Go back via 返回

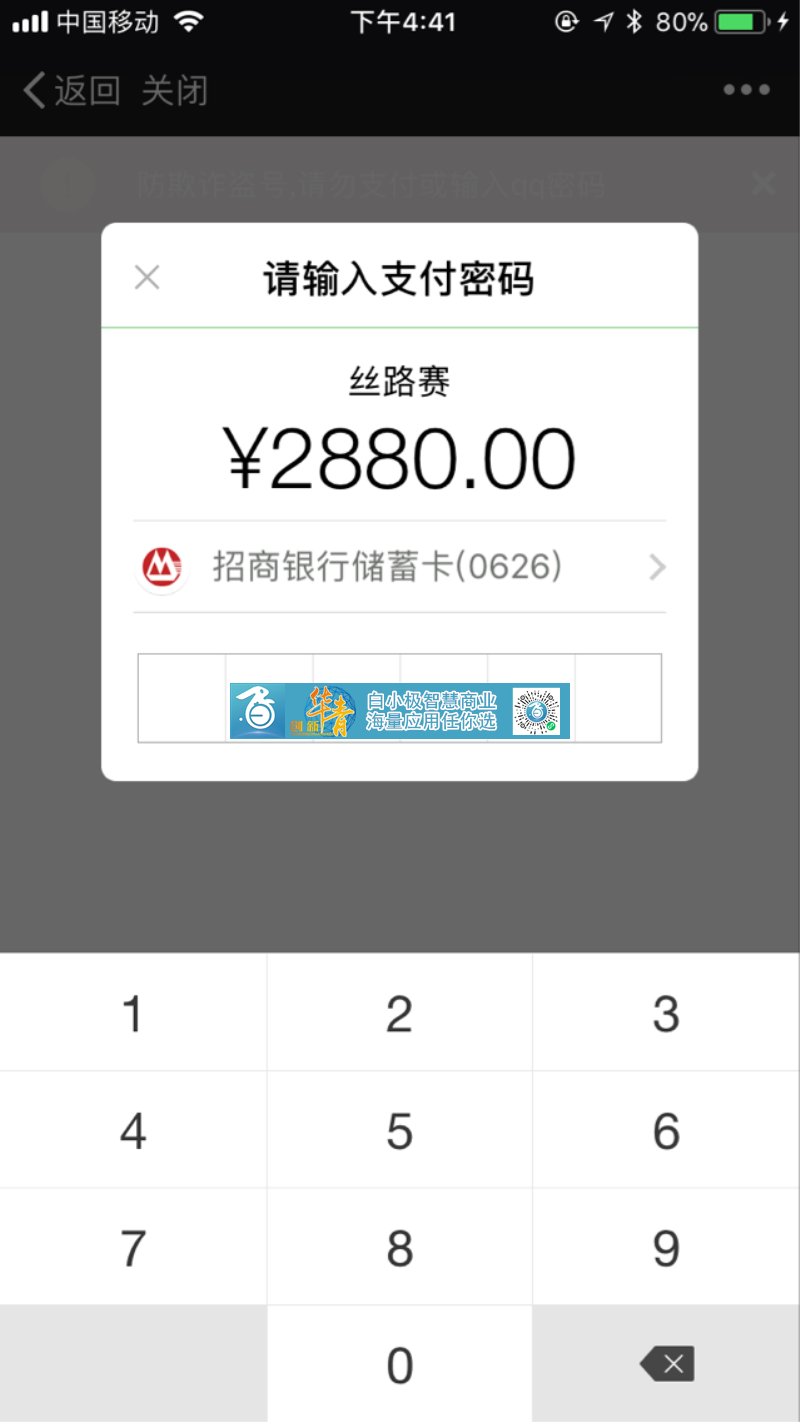tap(70, 91)
